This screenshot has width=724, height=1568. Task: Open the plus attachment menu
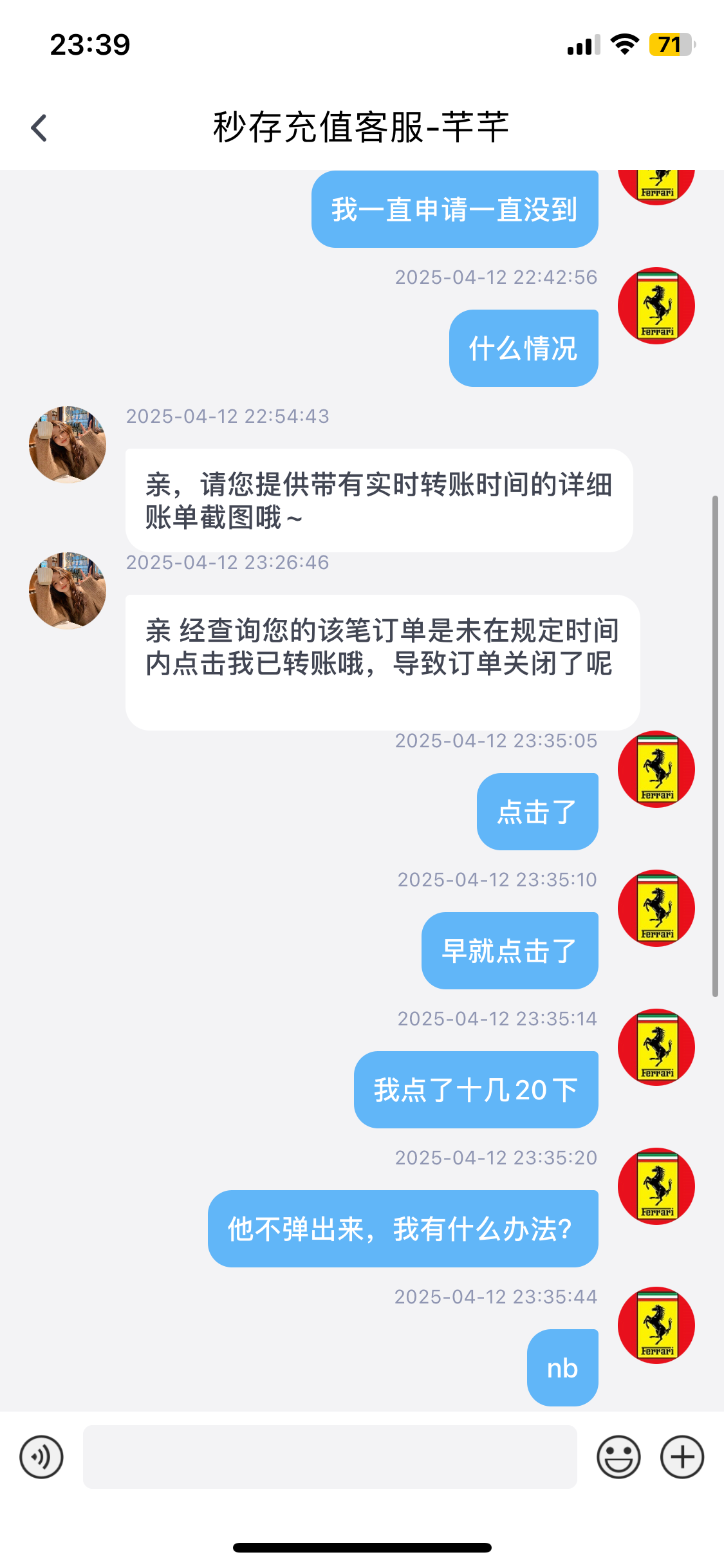[682, 1457]
